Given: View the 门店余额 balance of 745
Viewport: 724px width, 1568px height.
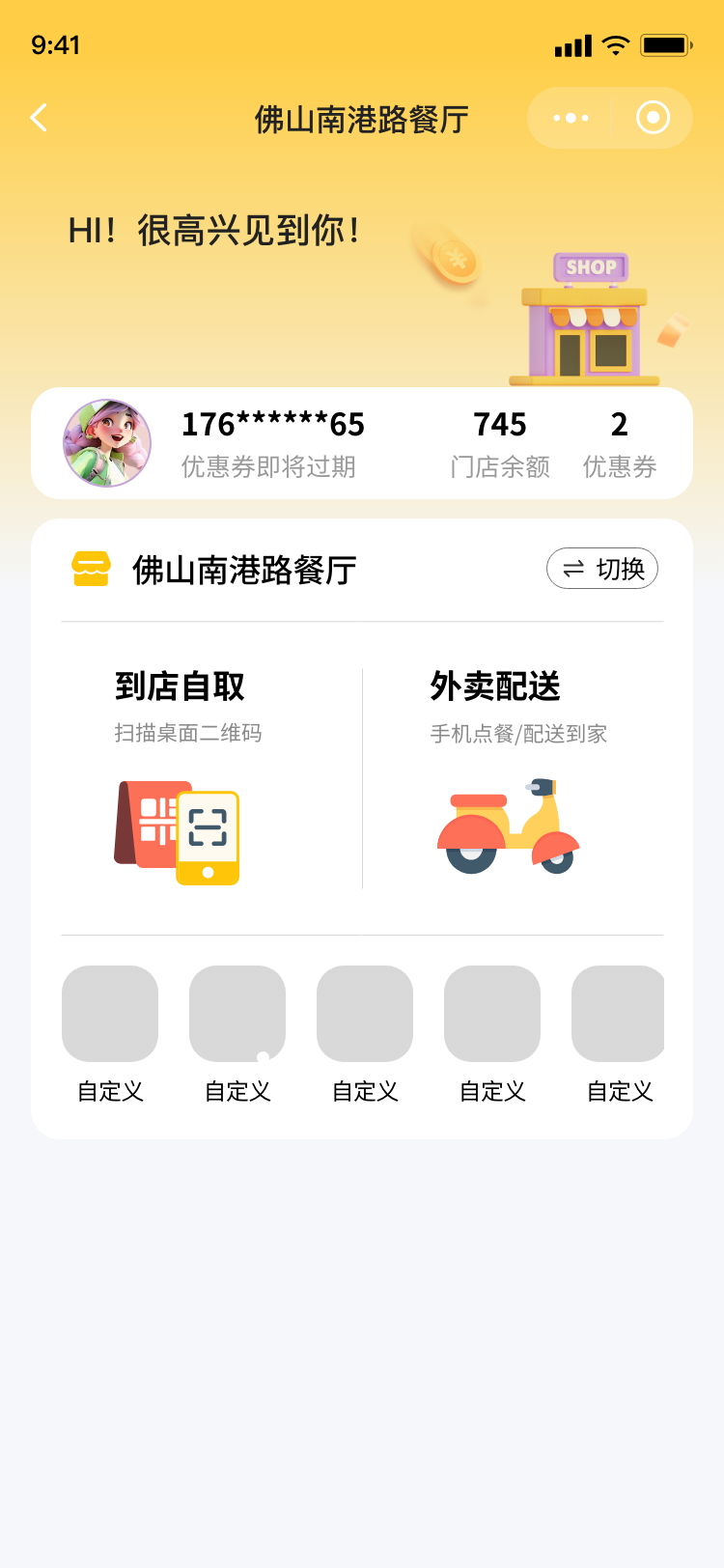Looking at the screenshot, I should [x=500, y=443].
